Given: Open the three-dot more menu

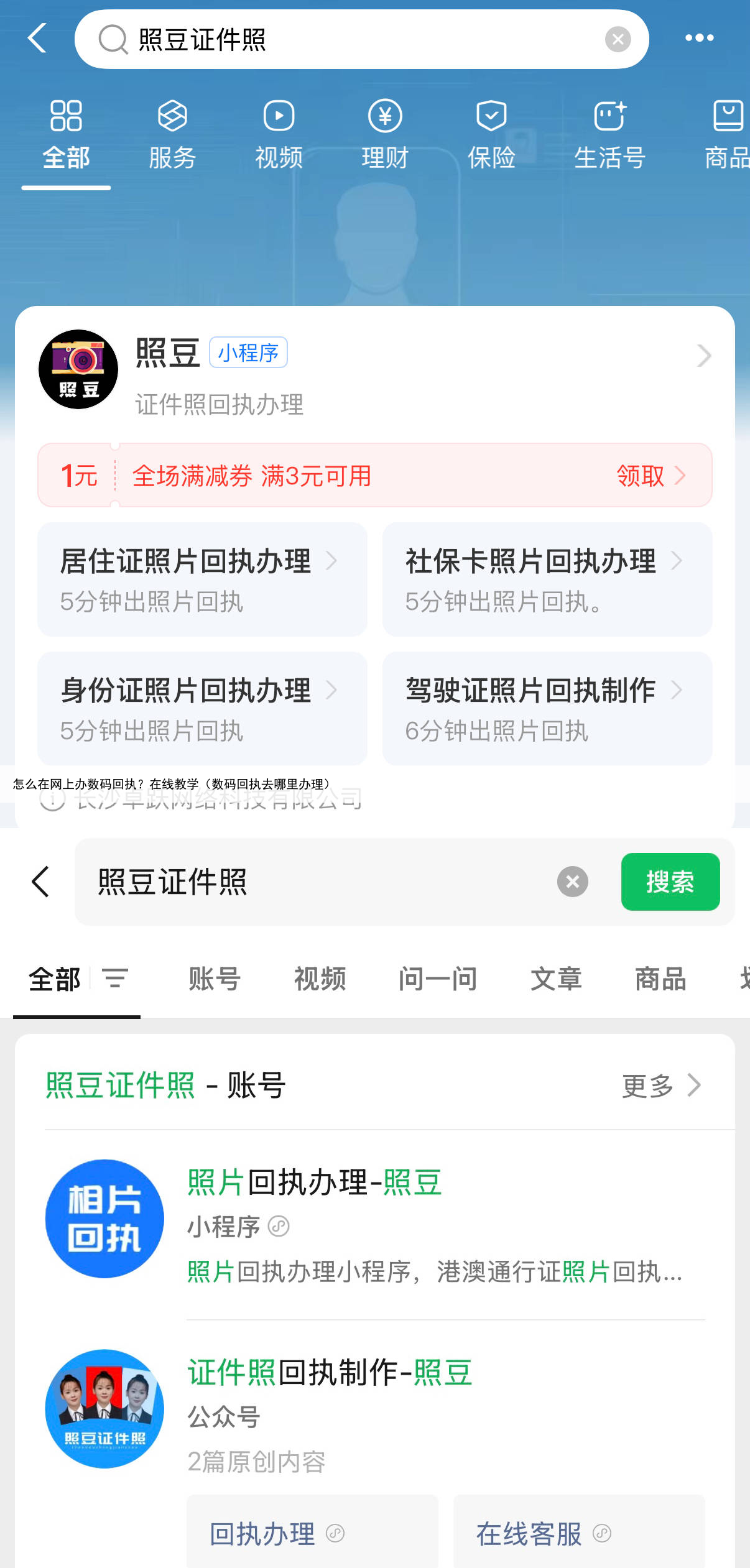Looking at the screenshot, I should (x=699, y=39).
